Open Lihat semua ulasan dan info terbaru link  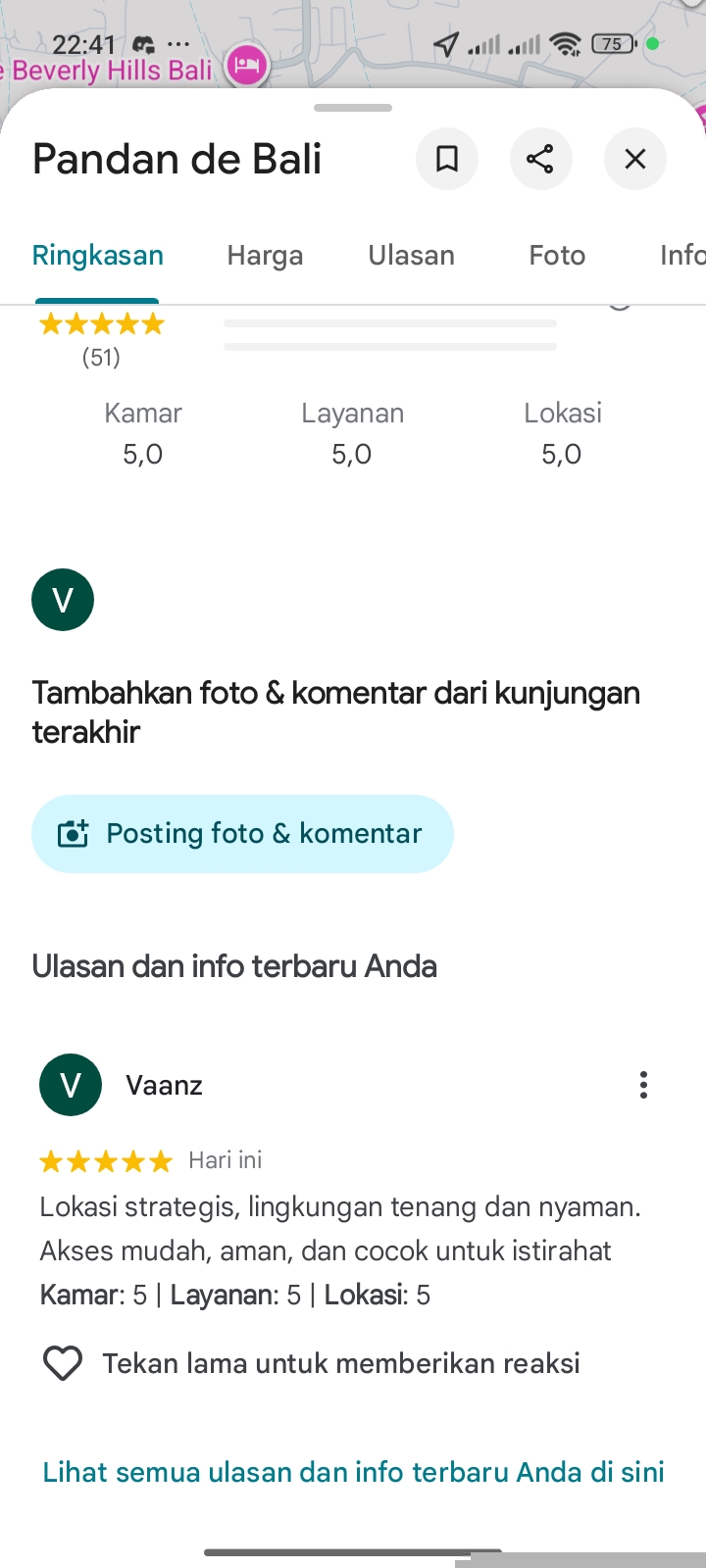coord(353,1472)
